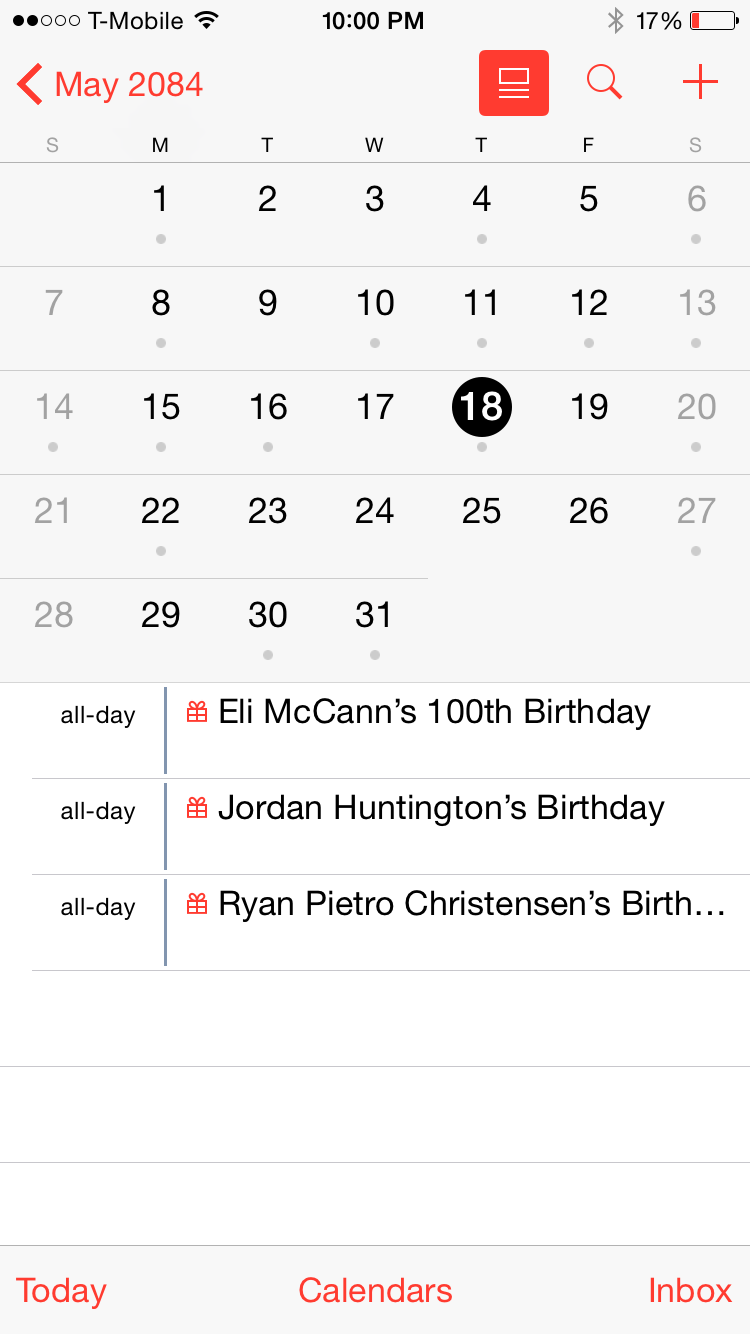This screenshot has height=1334, width=750.
Task: Jump to Today
Action: [61, 1290]
